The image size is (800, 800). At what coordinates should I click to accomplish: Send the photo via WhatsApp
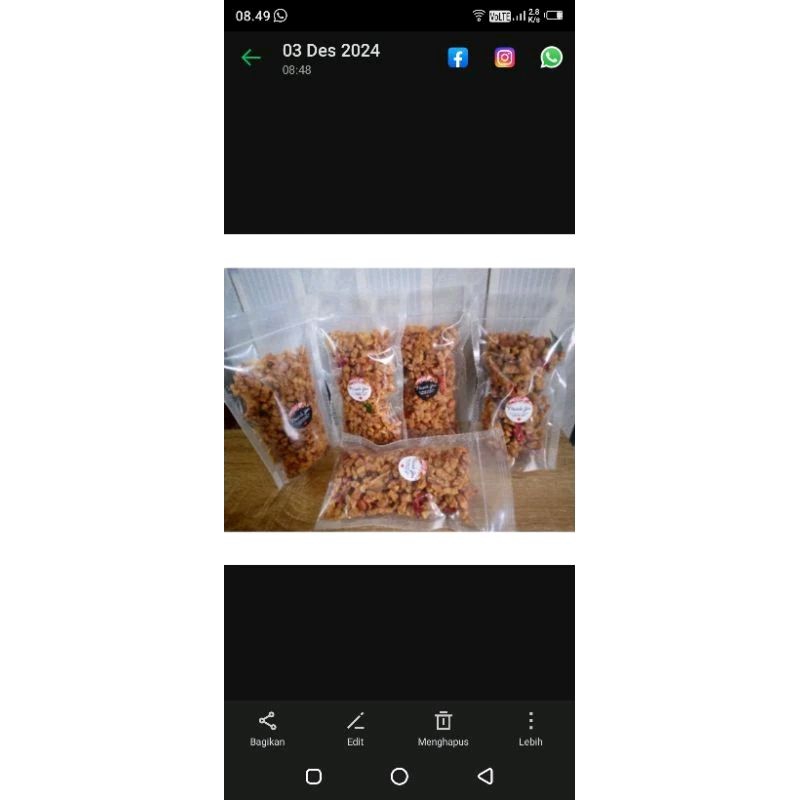[552, 57]
